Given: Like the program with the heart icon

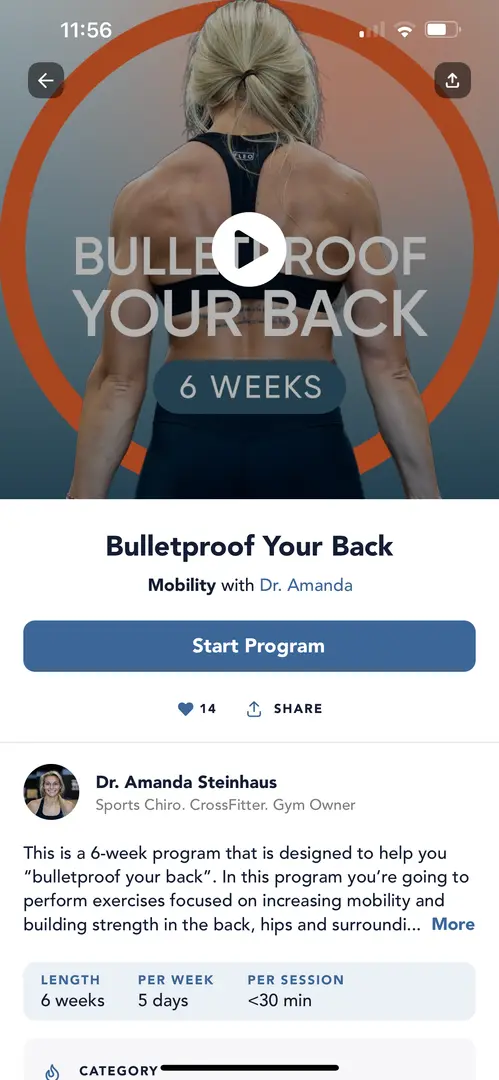Looking at the screenshot, I should (x=185, y=708).
